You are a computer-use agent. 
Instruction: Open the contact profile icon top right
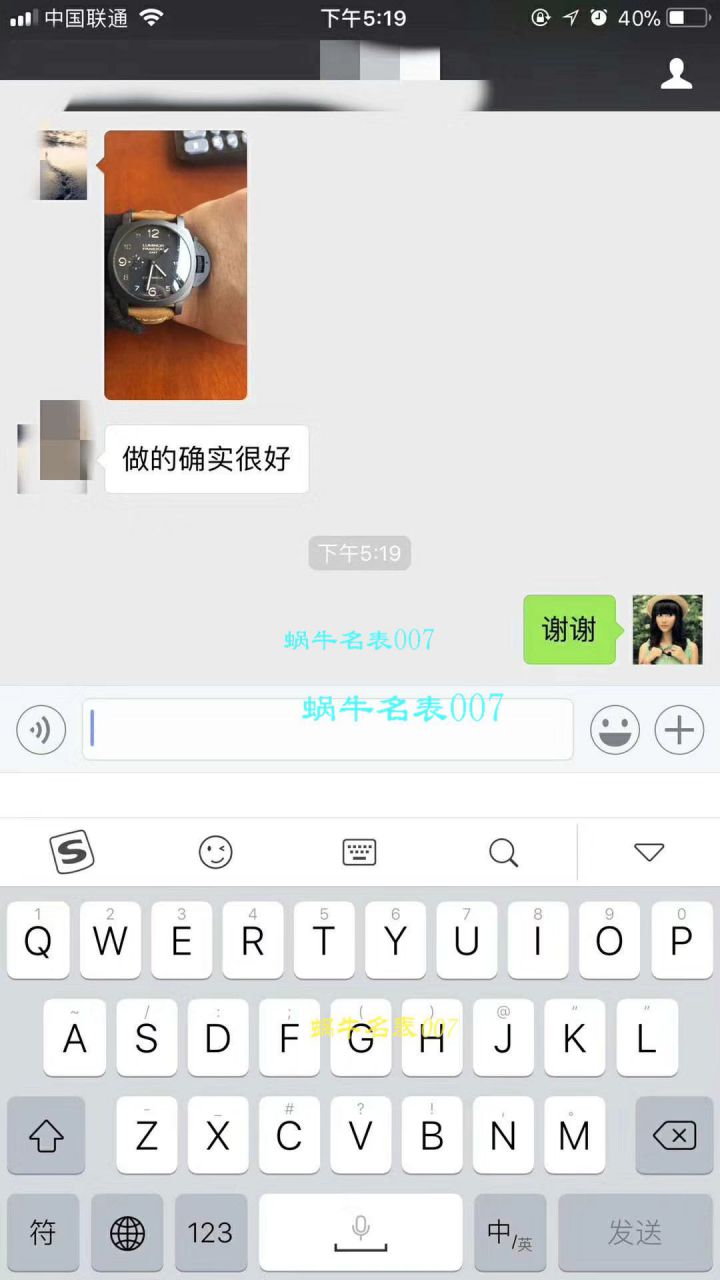(676, 74)
